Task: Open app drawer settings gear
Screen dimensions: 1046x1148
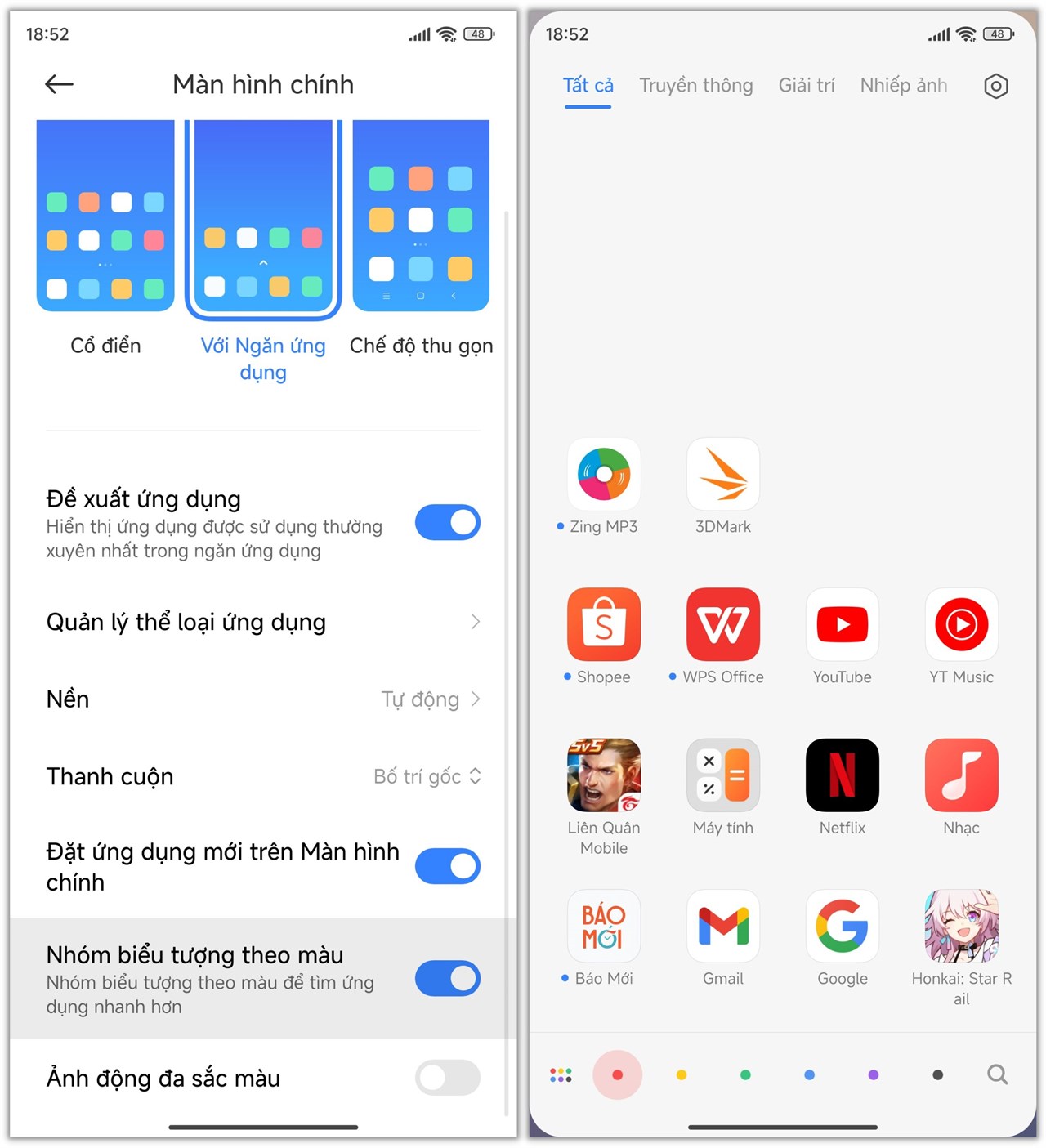Action: point(995,86)
